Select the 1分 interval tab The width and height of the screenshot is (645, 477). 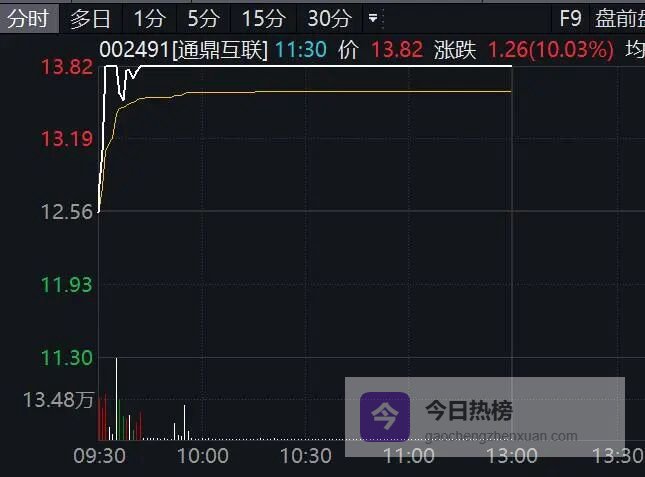pos(149,18)
